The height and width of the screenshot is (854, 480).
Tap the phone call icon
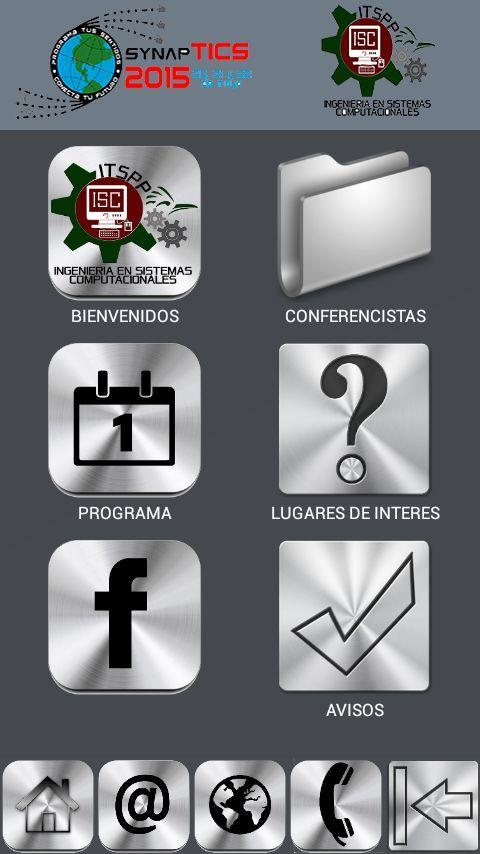[336, 806]
